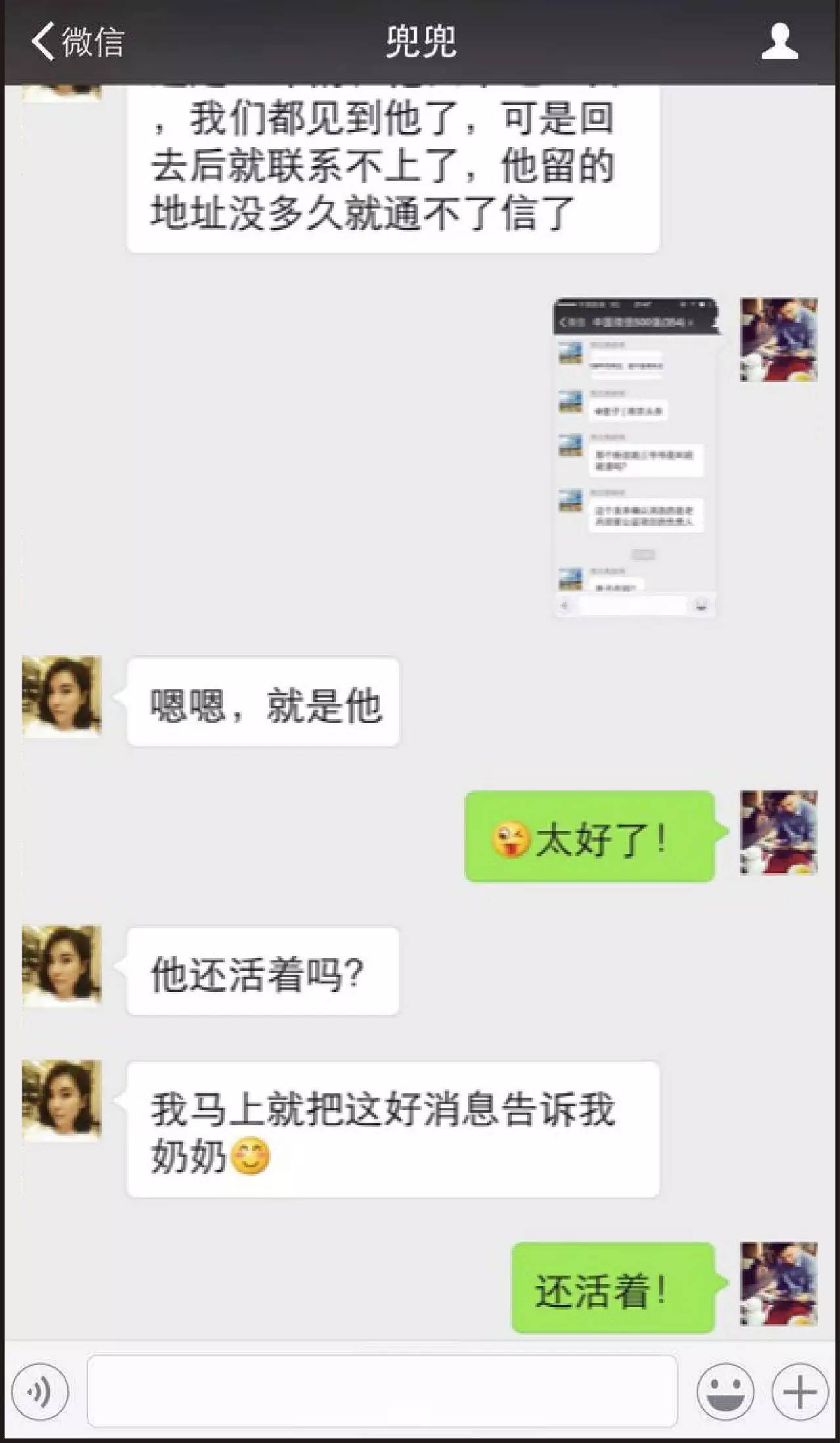
Task: View my avatar beside "太好了!" message
Action: [779, 832]
